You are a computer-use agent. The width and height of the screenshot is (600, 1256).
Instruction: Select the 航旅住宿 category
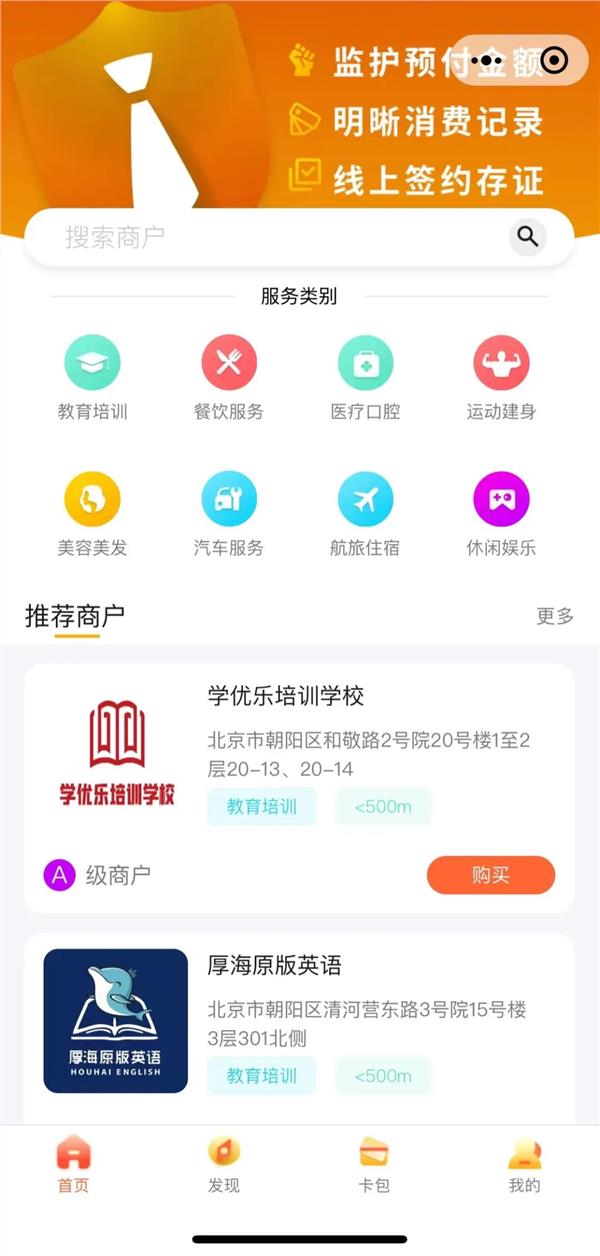[365, 513]
